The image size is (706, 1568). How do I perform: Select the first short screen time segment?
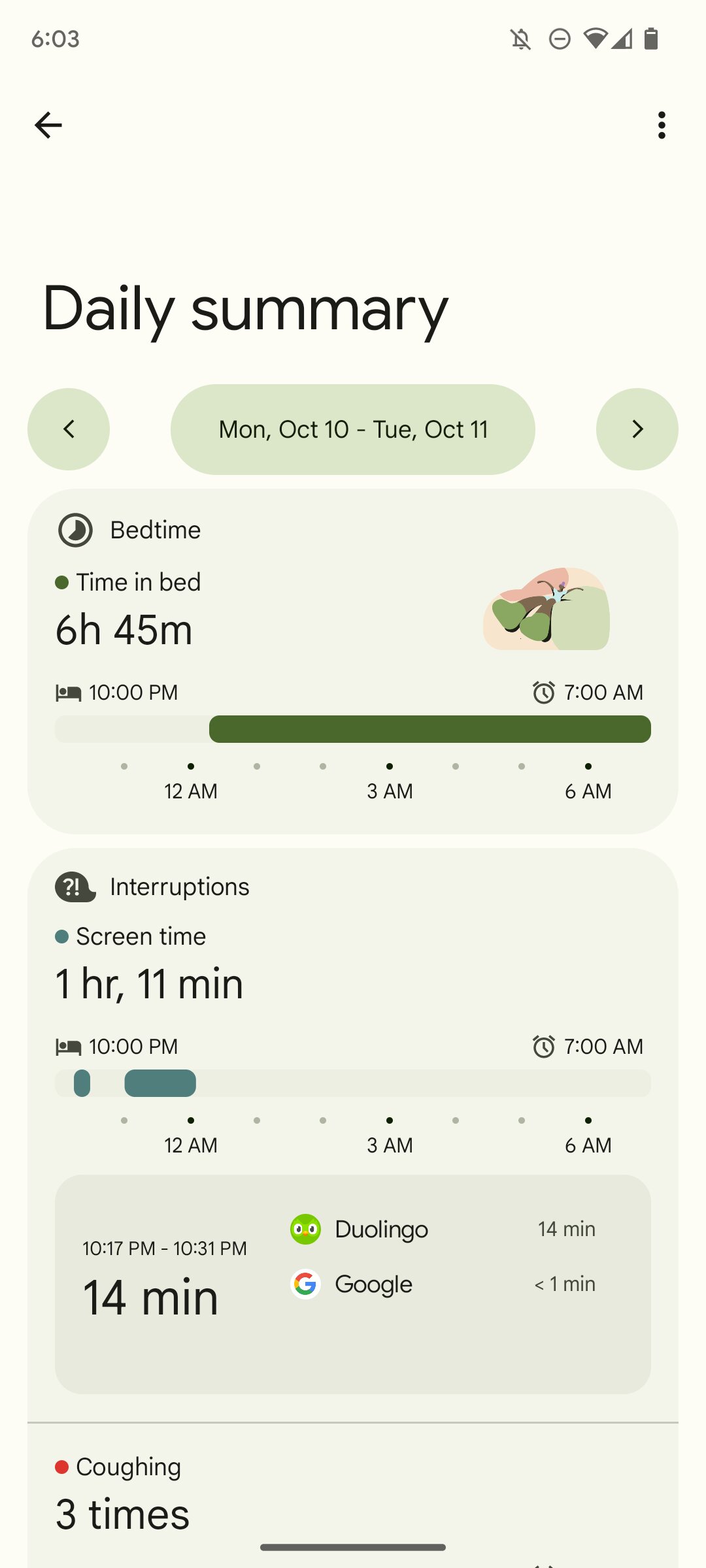pyautogui.click(x=82, y=1083)
